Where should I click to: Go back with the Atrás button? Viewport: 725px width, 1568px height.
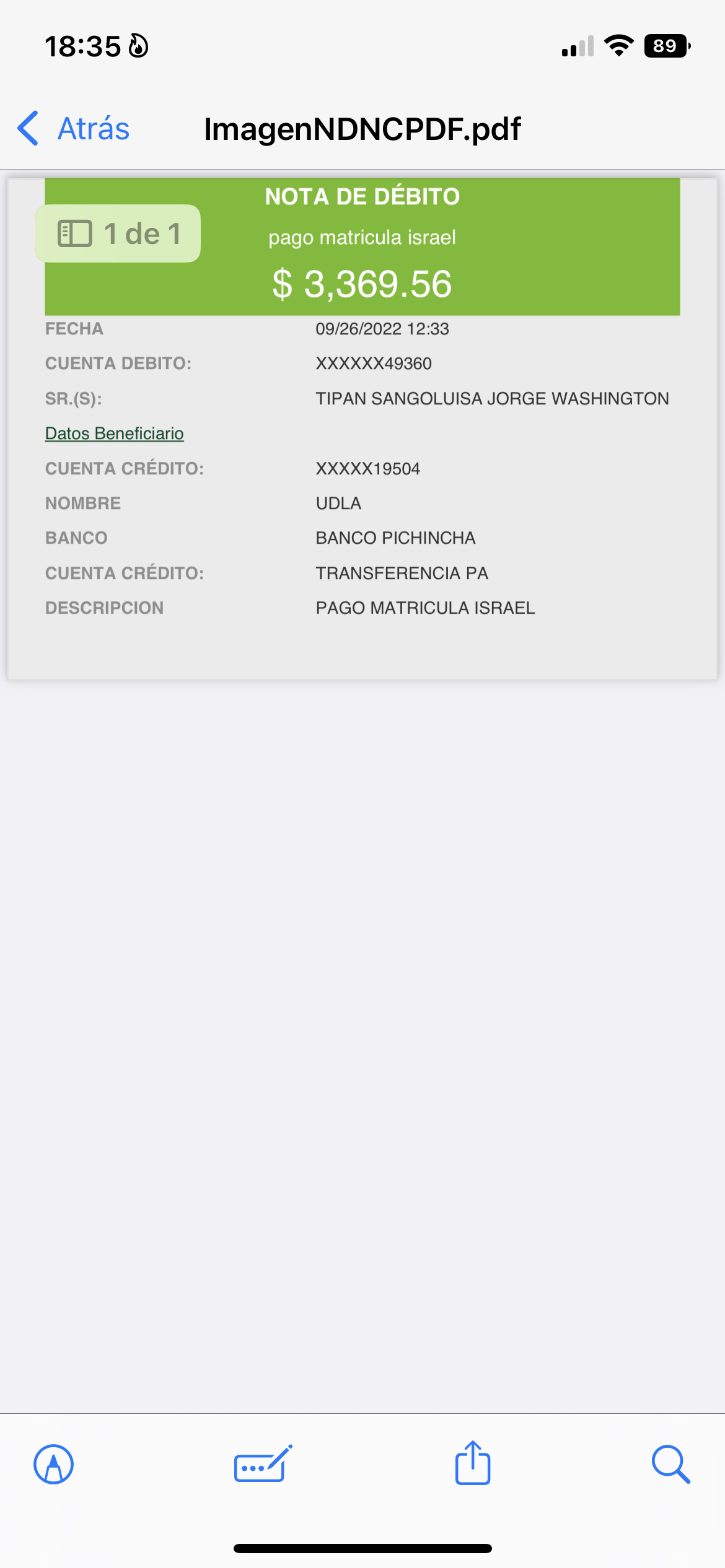coord(74,129)
